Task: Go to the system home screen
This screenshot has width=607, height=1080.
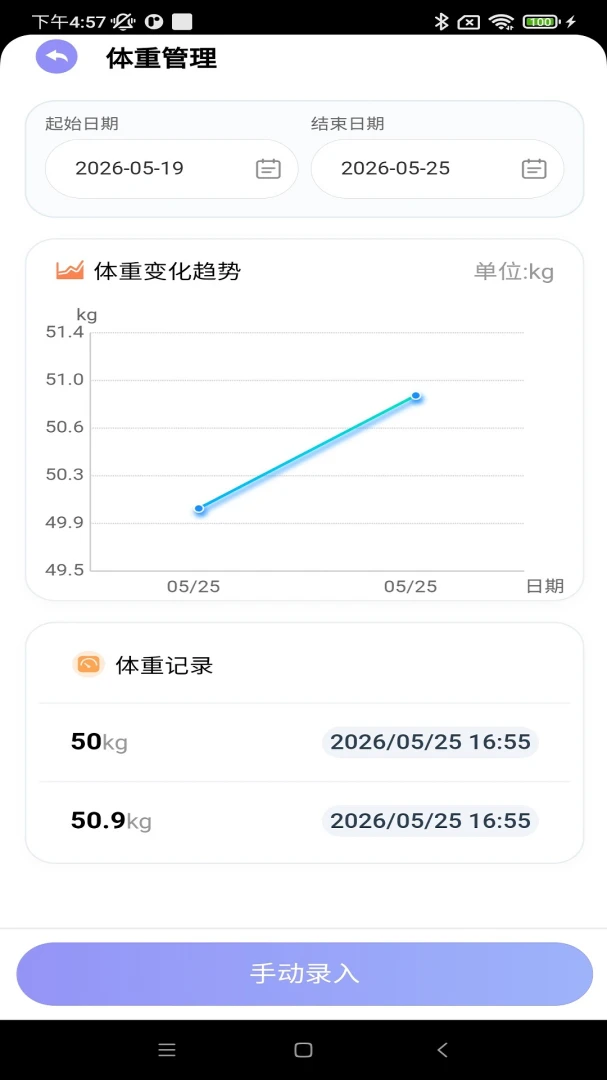Action: click(303, 1050)
